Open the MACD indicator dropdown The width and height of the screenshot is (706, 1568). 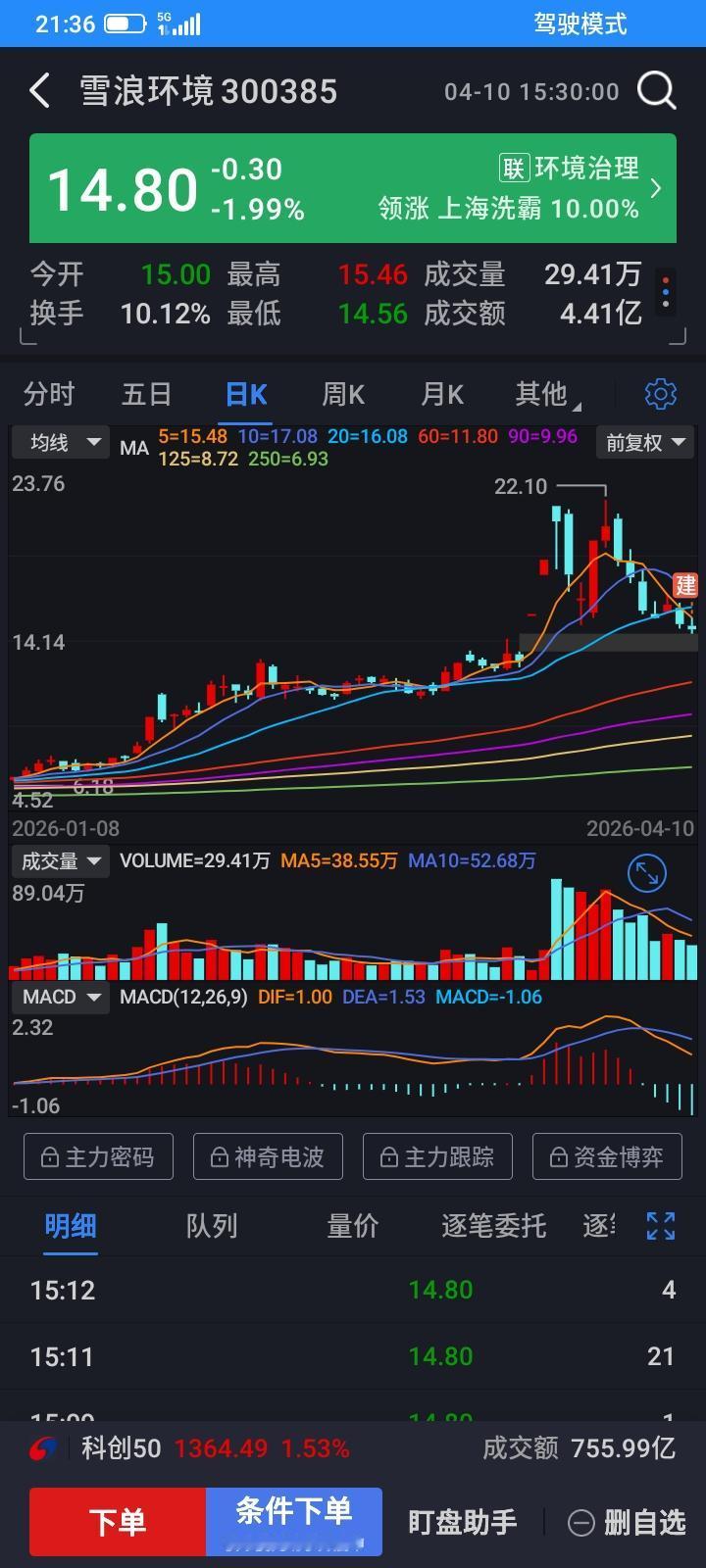point(59,997)
